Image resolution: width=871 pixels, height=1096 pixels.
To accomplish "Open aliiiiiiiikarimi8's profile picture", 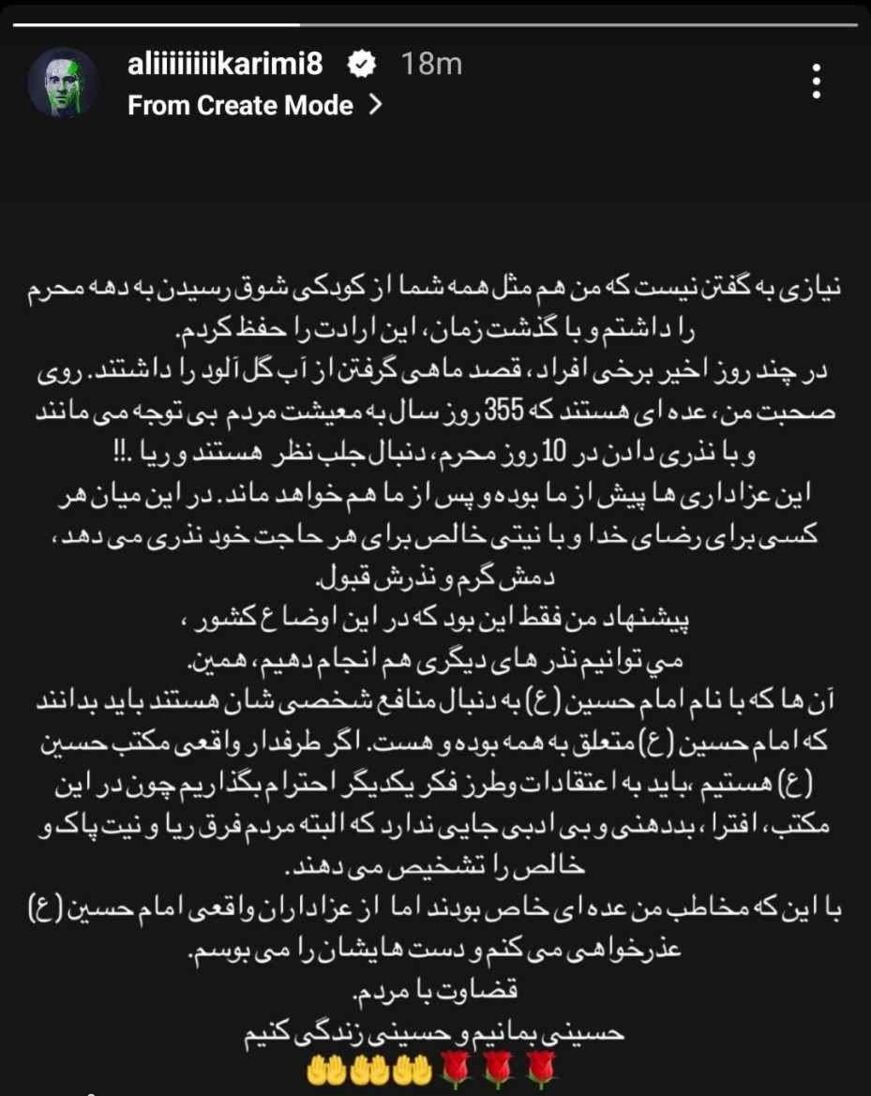I will pyautogui.click(x=62, y=83).
